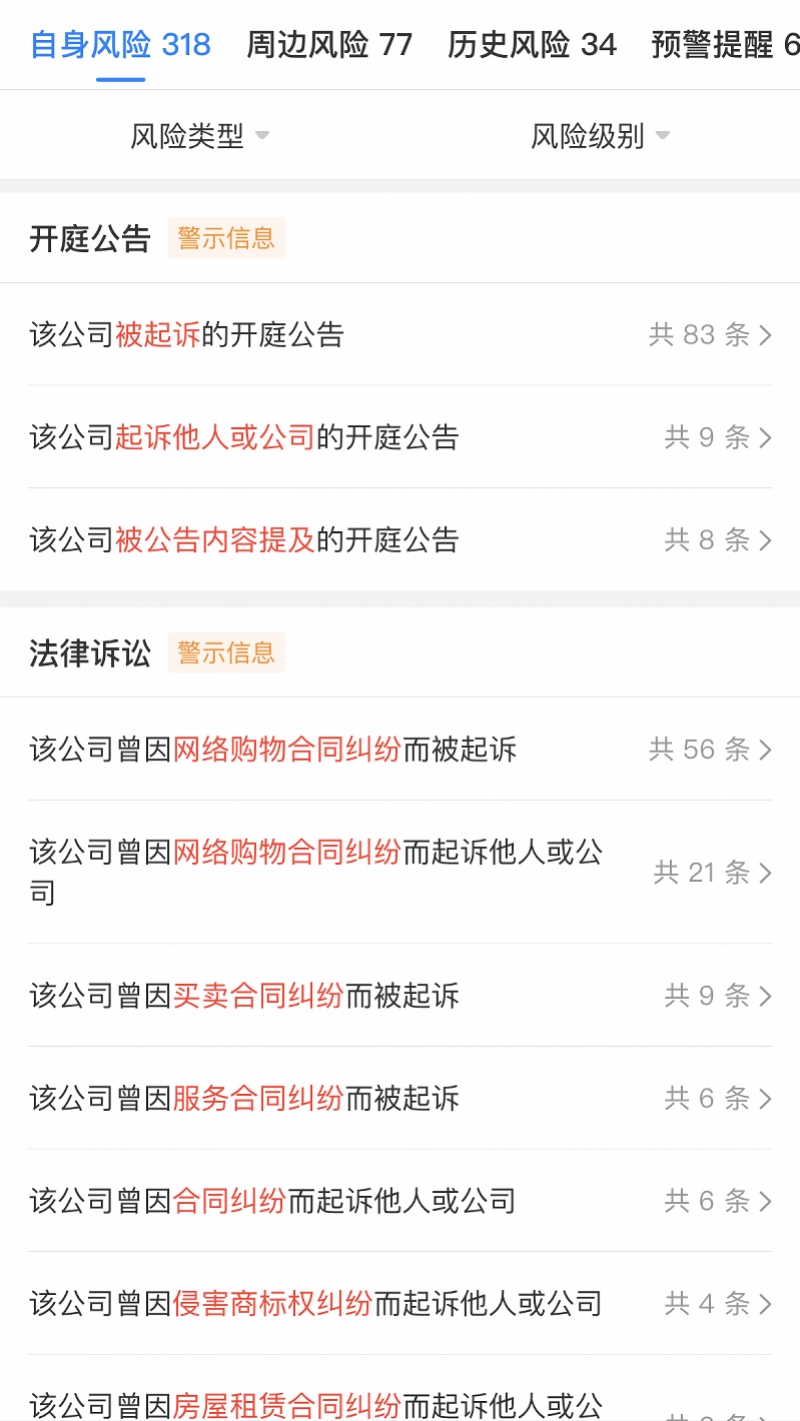Click the 警示信息 badge next to 法律诉讼

coord(226,652)
